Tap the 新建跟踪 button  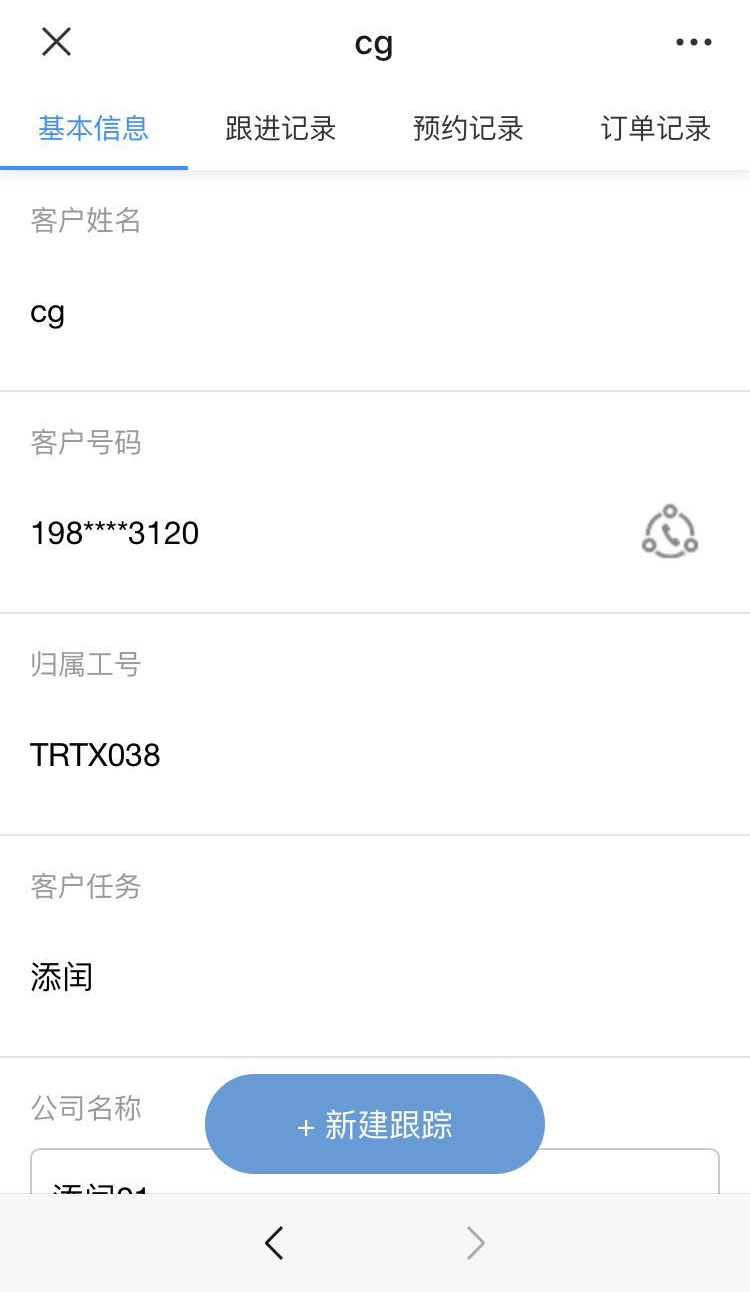[375, 1124]
